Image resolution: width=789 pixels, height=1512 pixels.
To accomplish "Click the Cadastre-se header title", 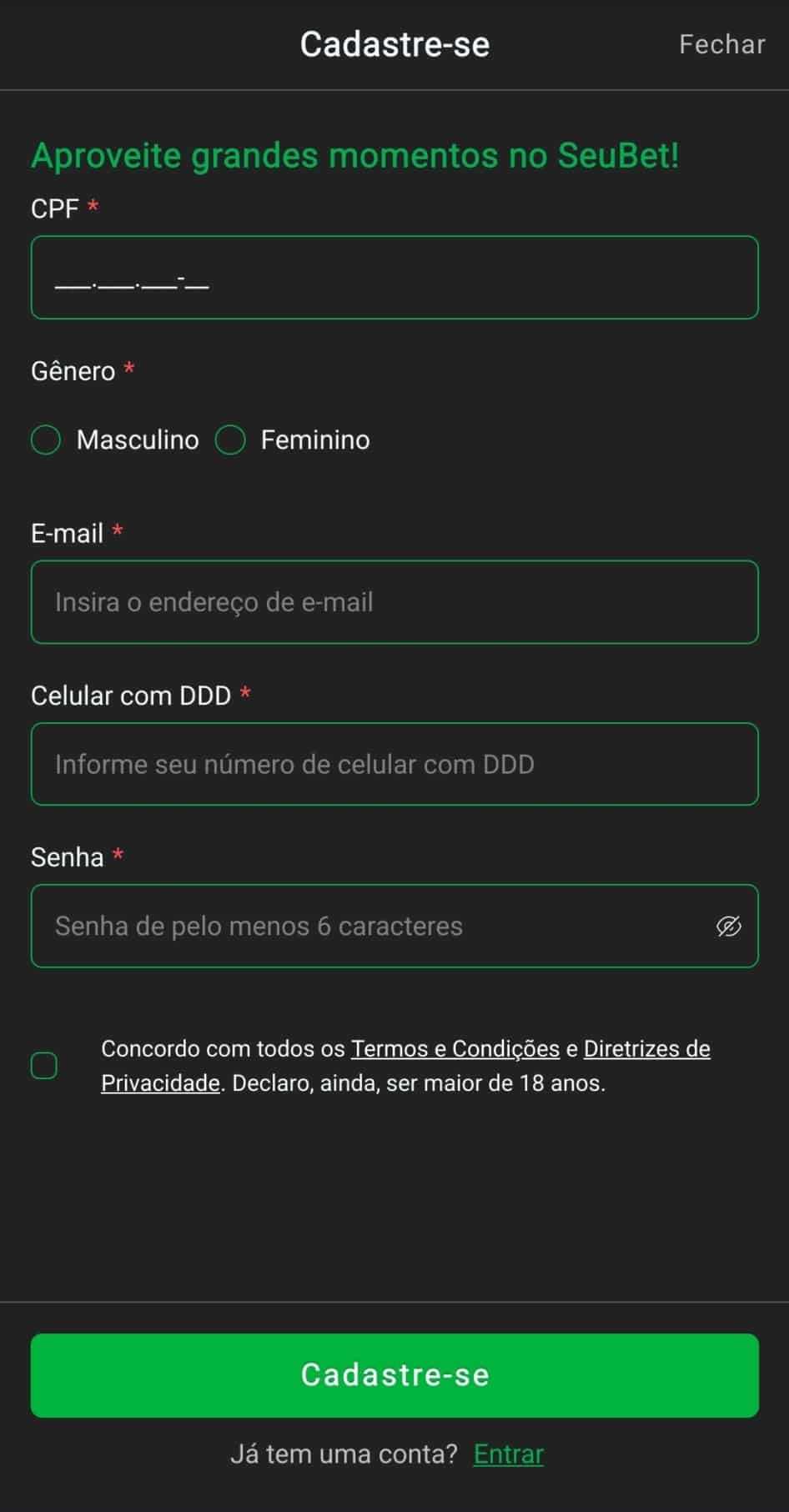I will click(394, 43).
